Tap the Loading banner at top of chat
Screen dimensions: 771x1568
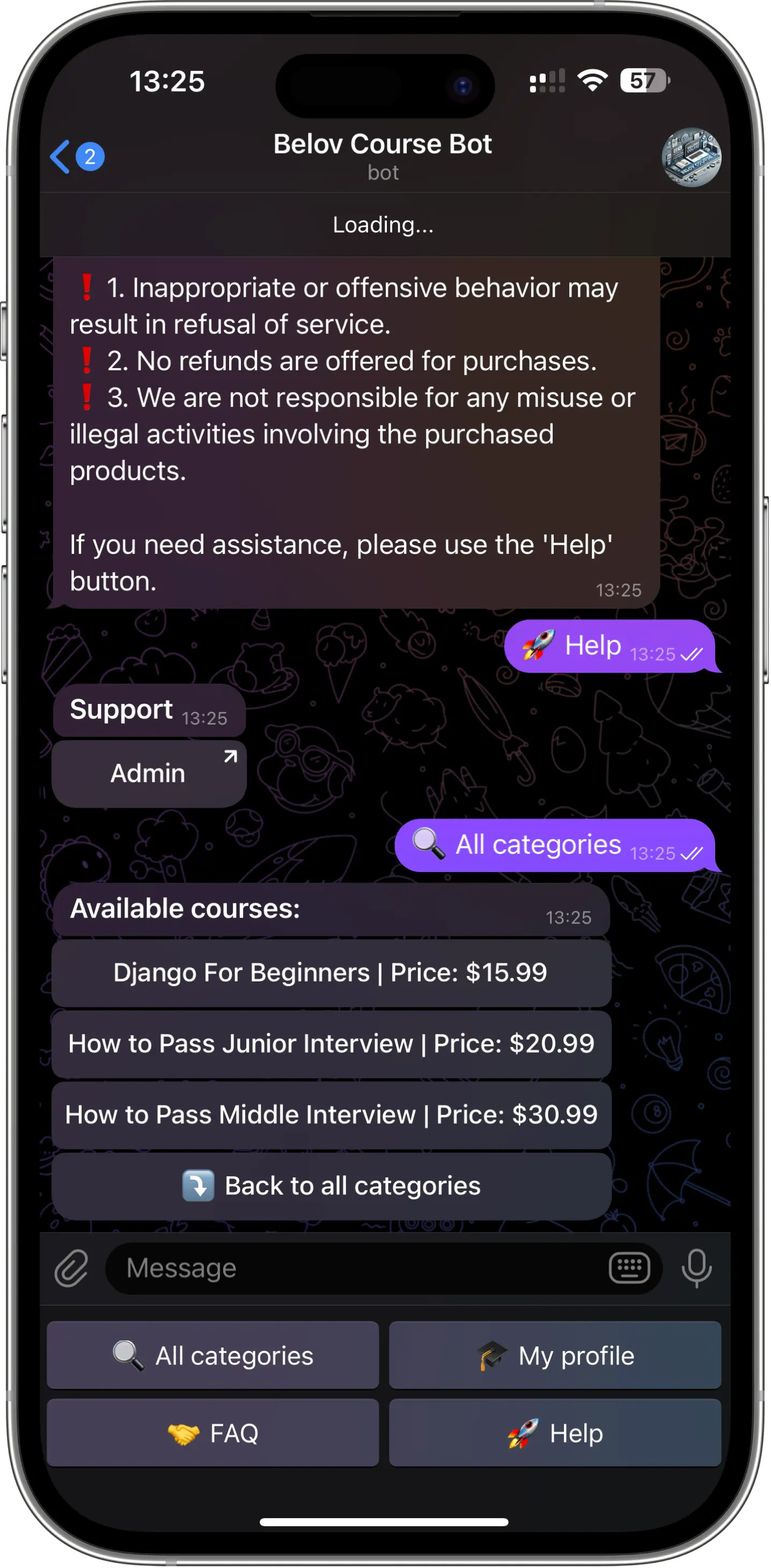384,225
